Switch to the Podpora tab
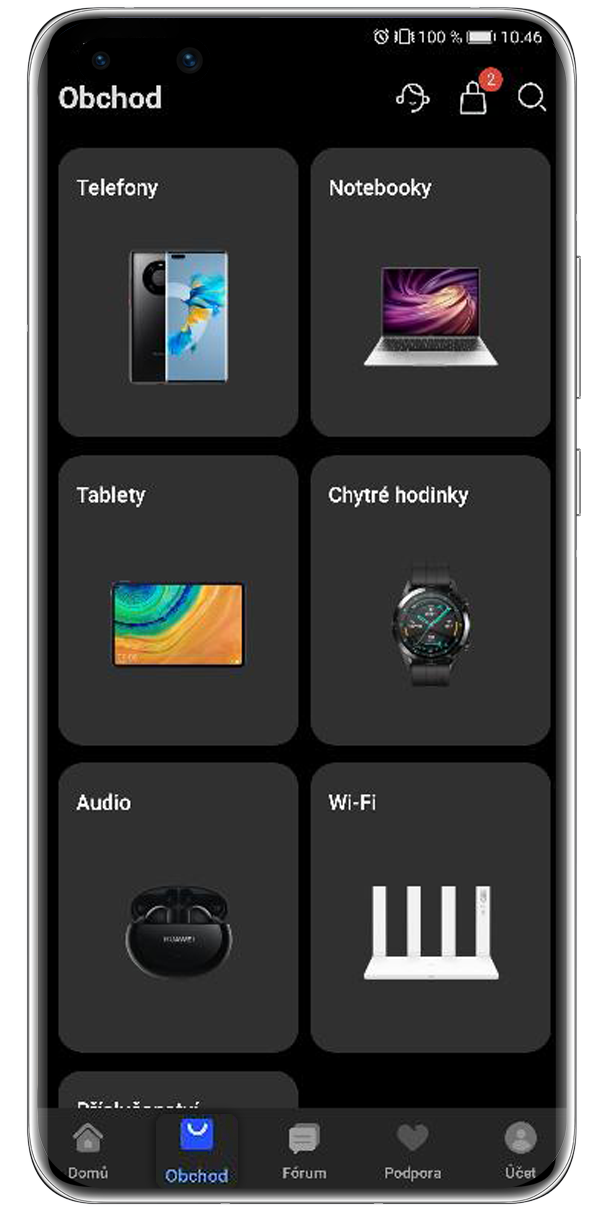 [x=412, y=1151]
